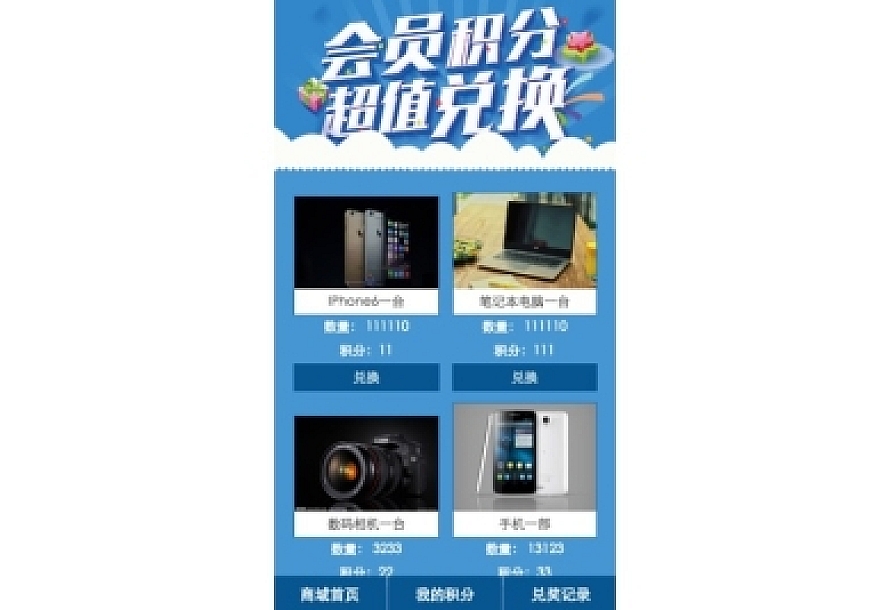Open 兑奖记录 tab
The height and width of the screenshot is (610, 890).
[560, 594]
